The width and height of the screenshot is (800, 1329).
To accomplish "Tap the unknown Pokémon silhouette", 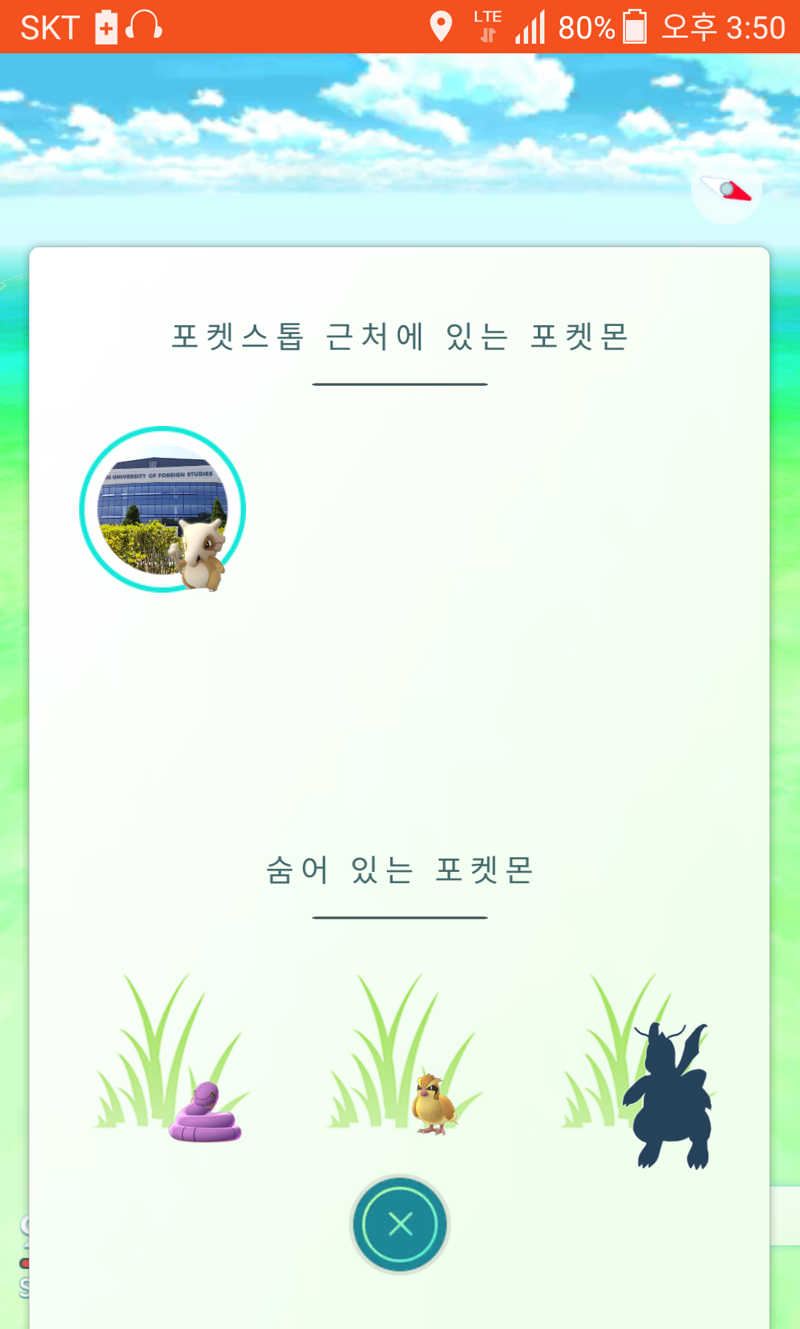I will [667, 1094].
